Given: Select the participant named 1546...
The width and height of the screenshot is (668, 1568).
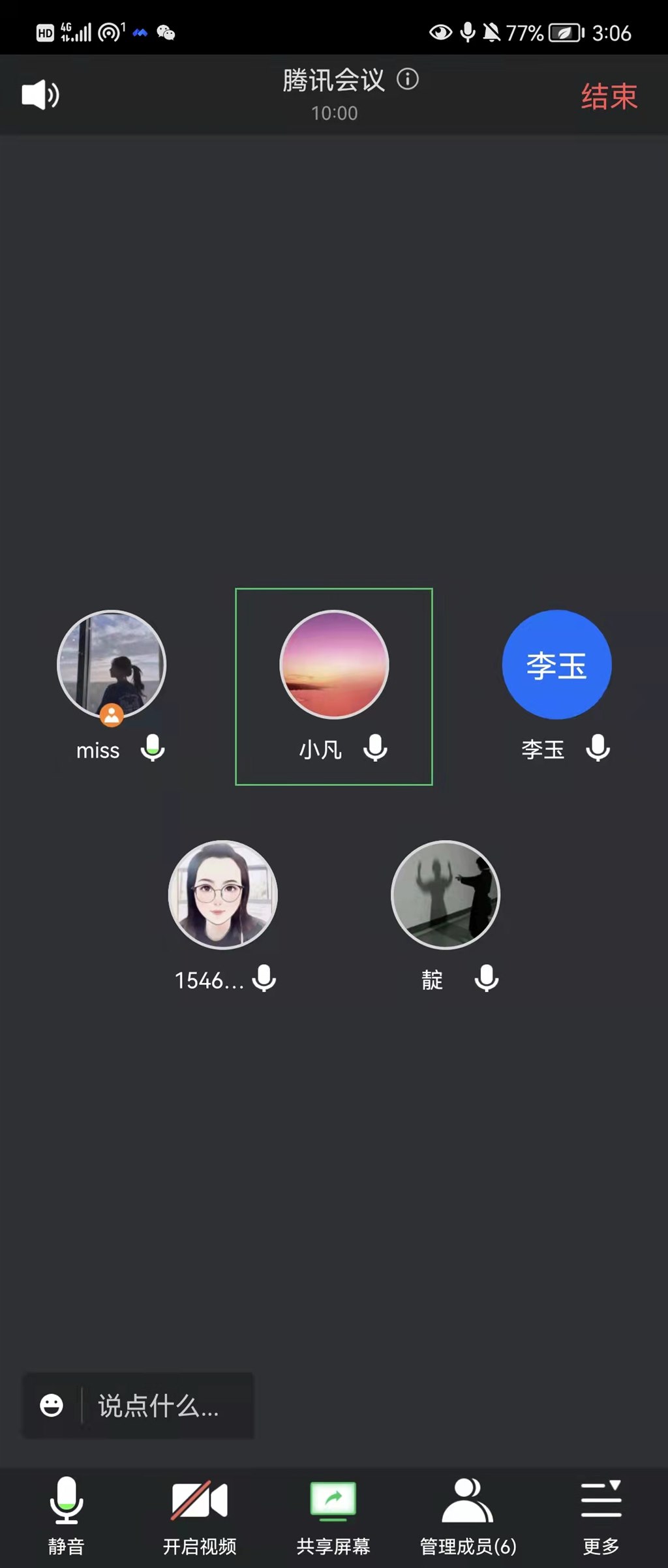Looking at the screenshot, I should [223, 895].
